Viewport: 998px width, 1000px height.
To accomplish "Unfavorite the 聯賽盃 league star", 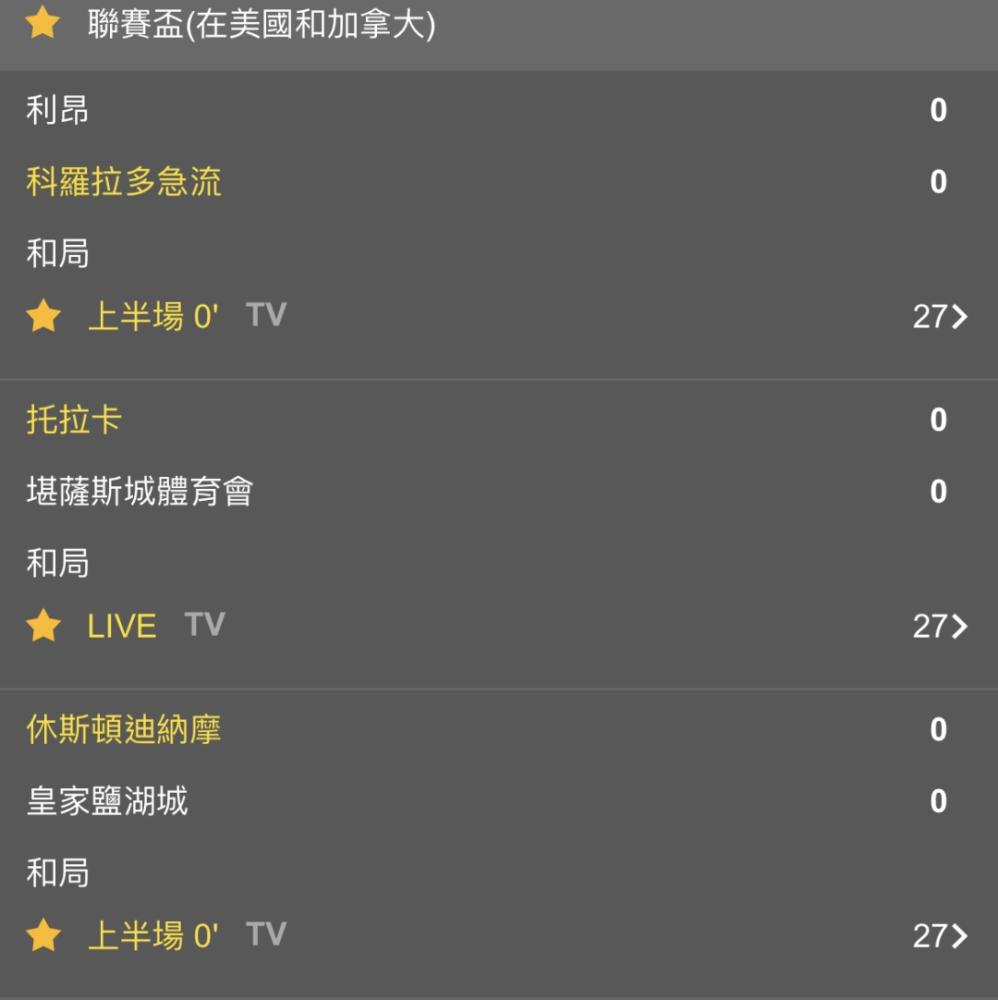I will [x=43, y=23].
